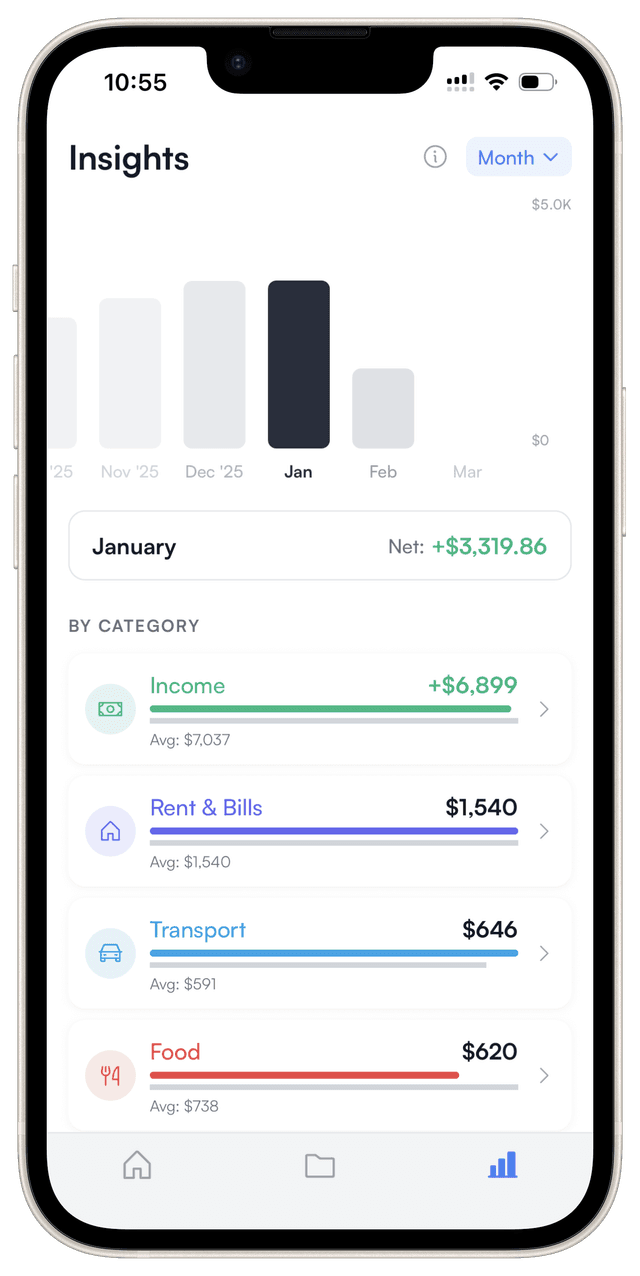Open the Income category details

click(319, 709)
